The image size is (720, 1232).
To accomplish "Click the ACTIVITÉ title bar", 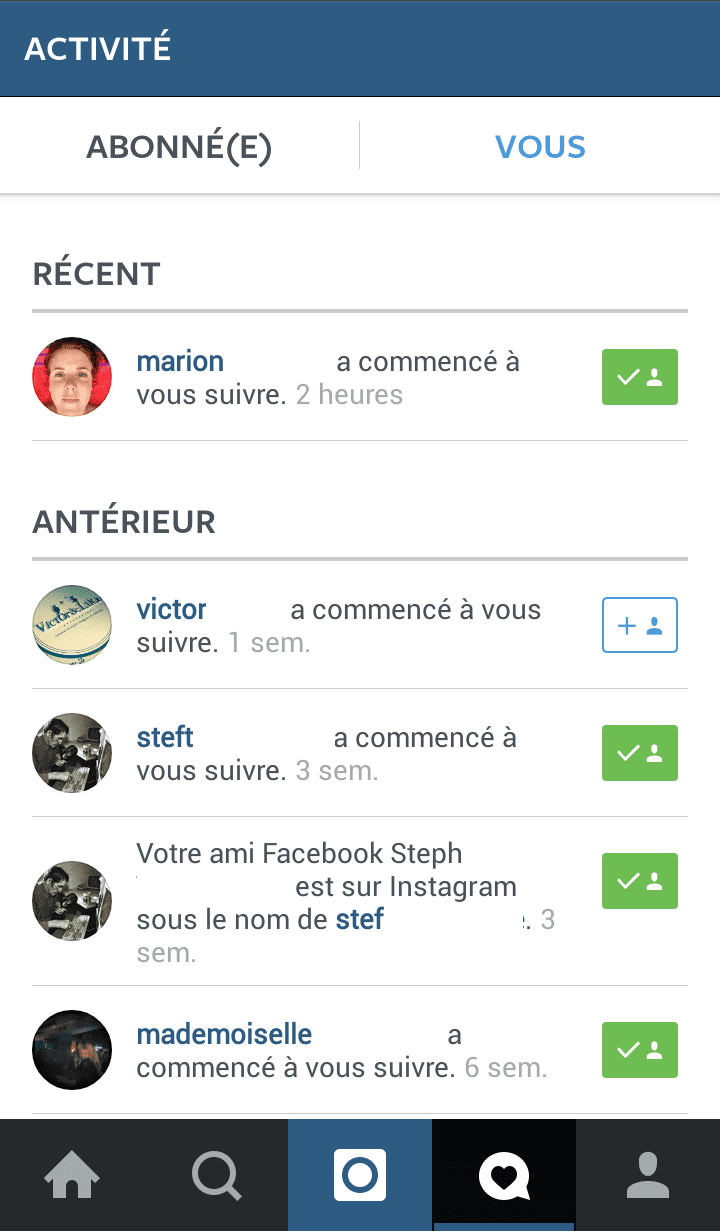I will pyautogui.click(x=95, y=47).
